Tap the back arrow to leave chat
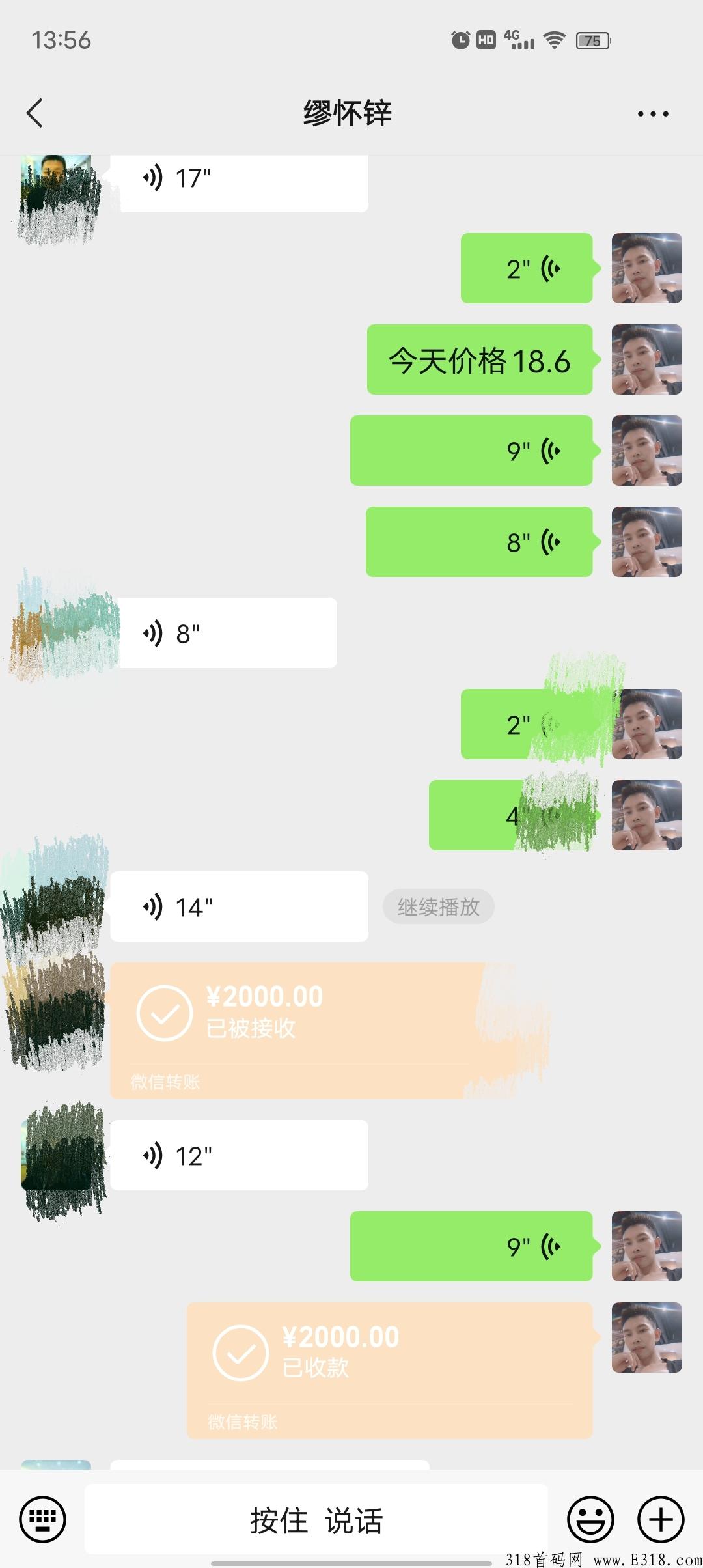Viewport: 703px width, 1568px height. [34, 112]
